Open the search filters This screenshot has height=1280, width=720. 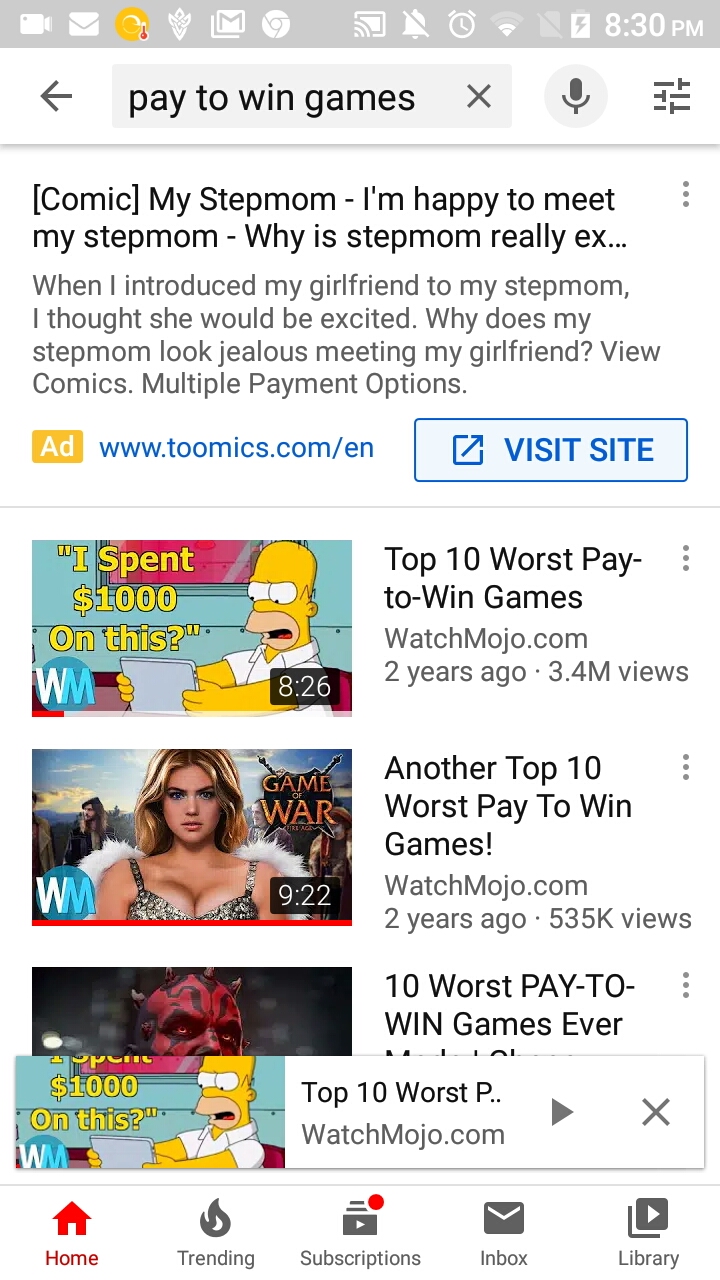(671, 97)
